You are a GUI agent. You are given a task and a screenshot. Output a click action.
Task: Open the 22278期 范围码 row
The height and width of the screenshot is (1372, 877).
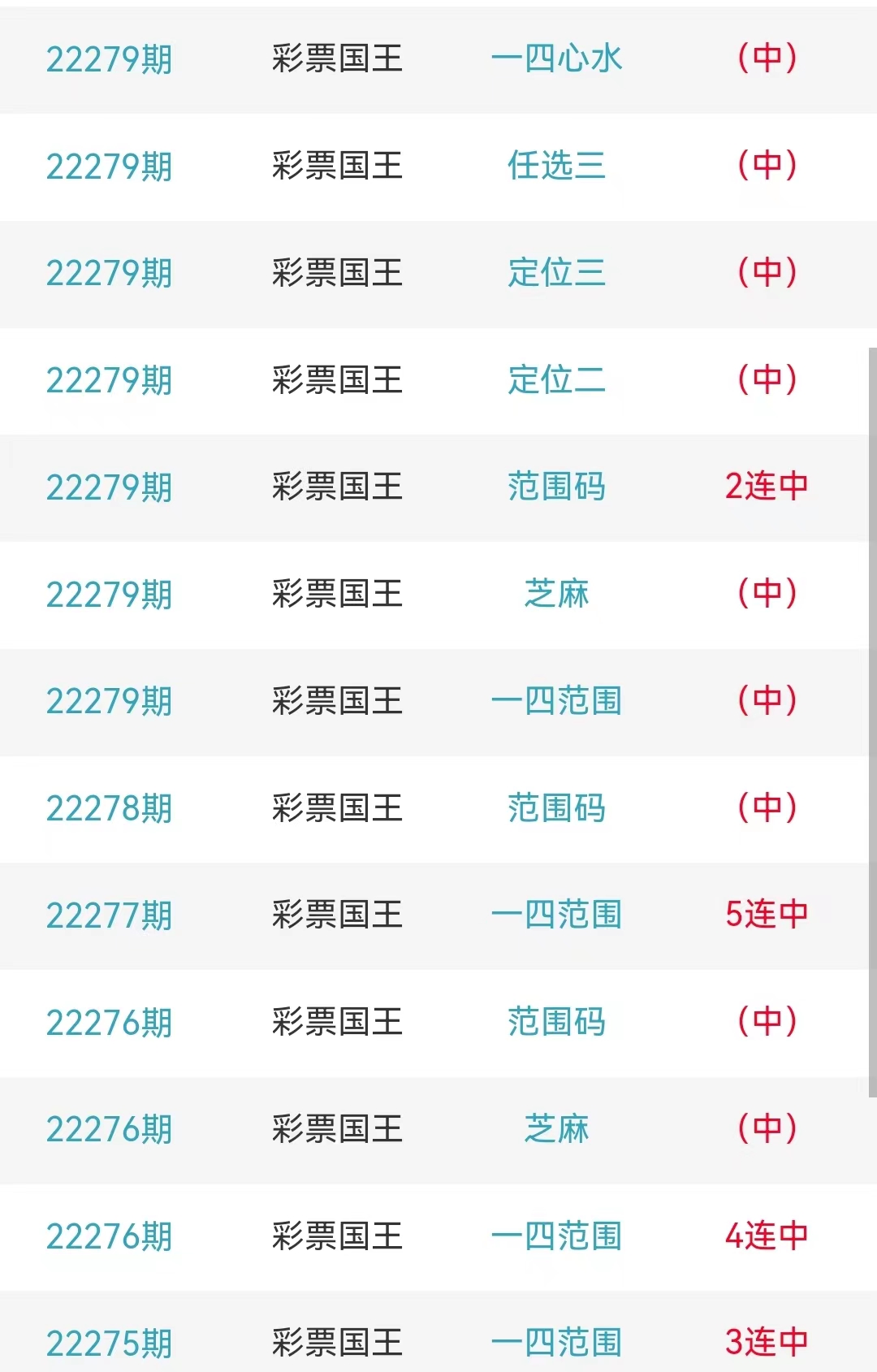click(556, 808)
